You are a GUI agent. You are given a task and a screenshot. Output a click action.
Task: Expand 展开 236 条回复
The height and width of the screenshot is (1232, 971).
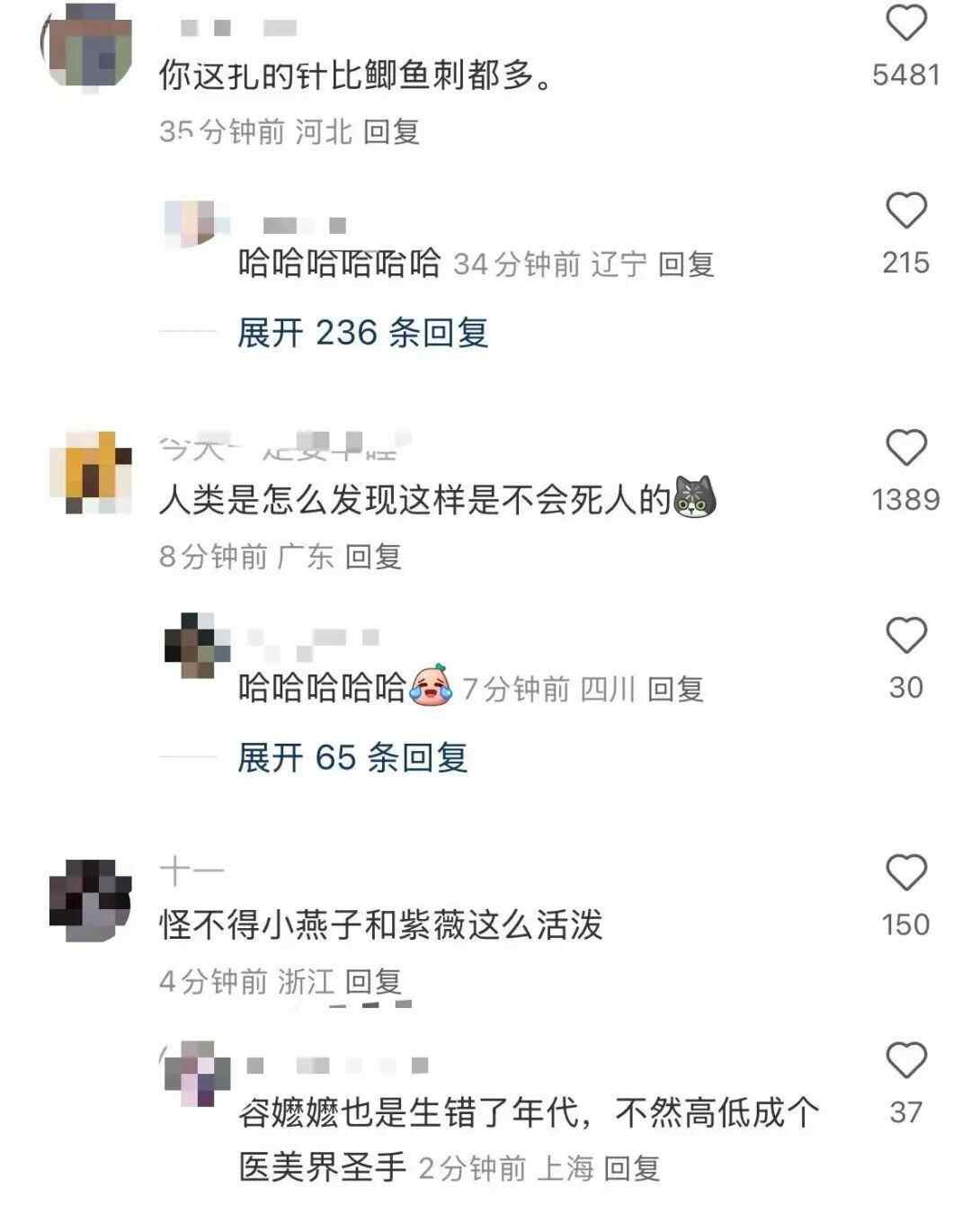(361, 334)
